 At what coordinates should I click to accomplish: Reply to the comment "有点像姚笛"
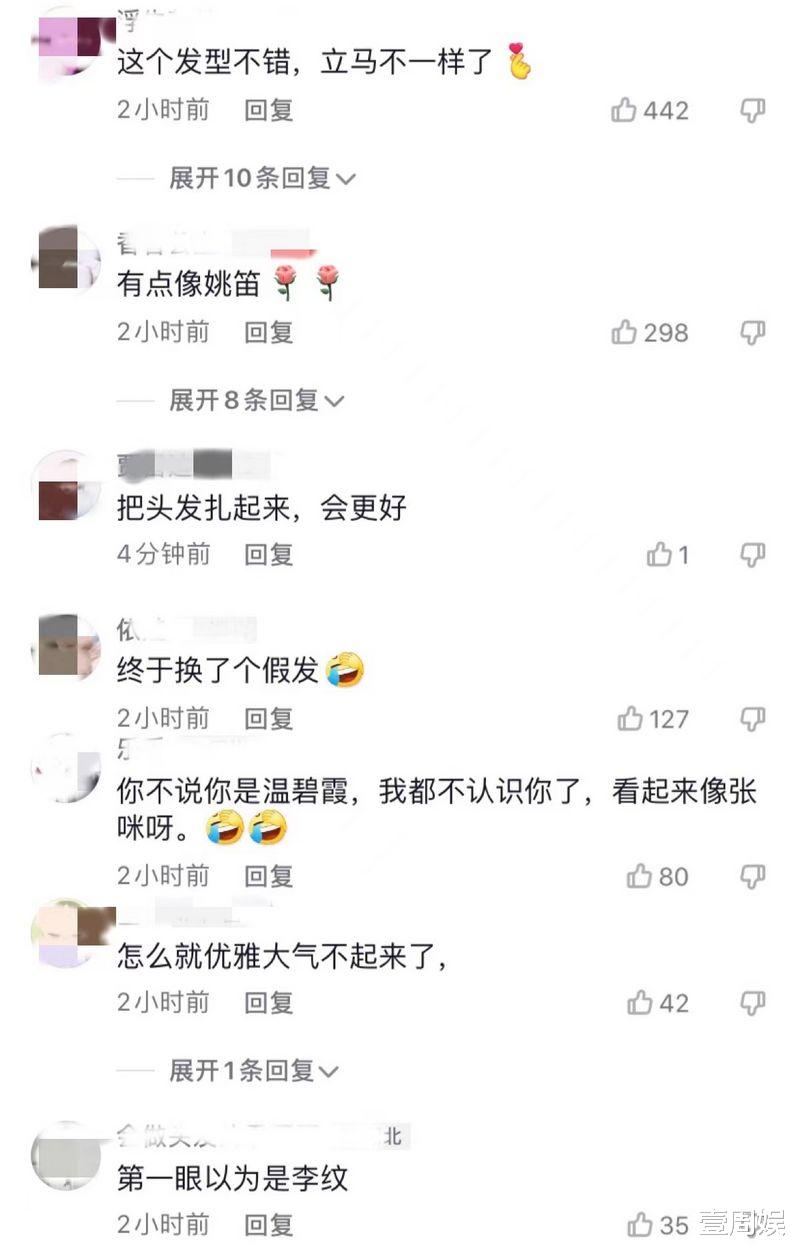[x=266, y=333]
